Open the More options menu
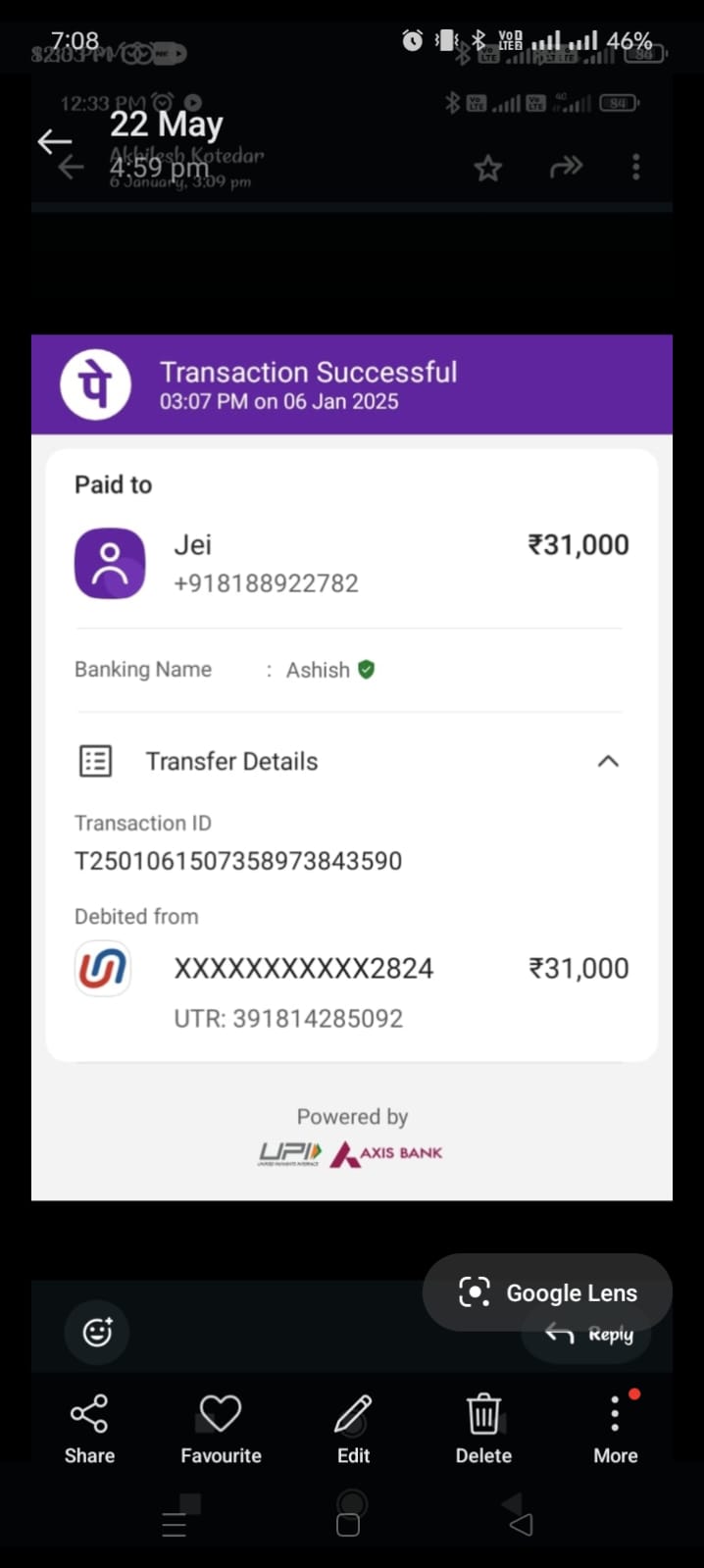Viewport: 704px width, 1568px height. [x=615, y=1428]
